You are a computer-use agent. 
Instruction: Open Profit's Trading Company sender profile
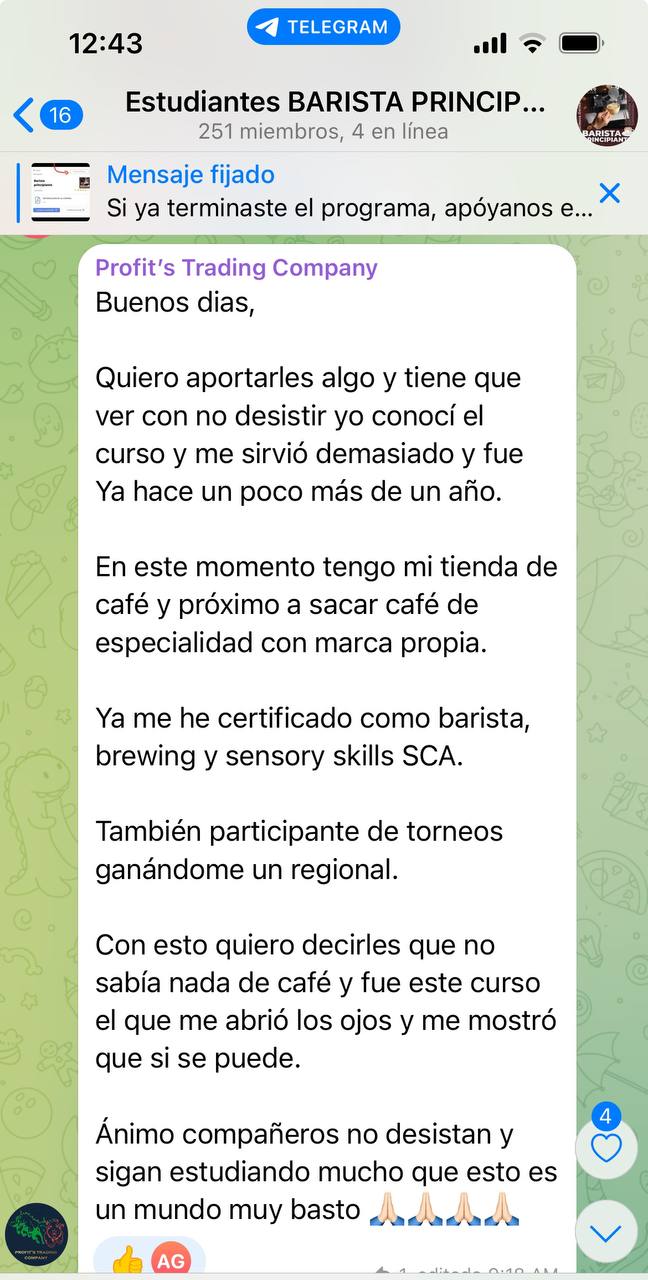pos(236,267)
